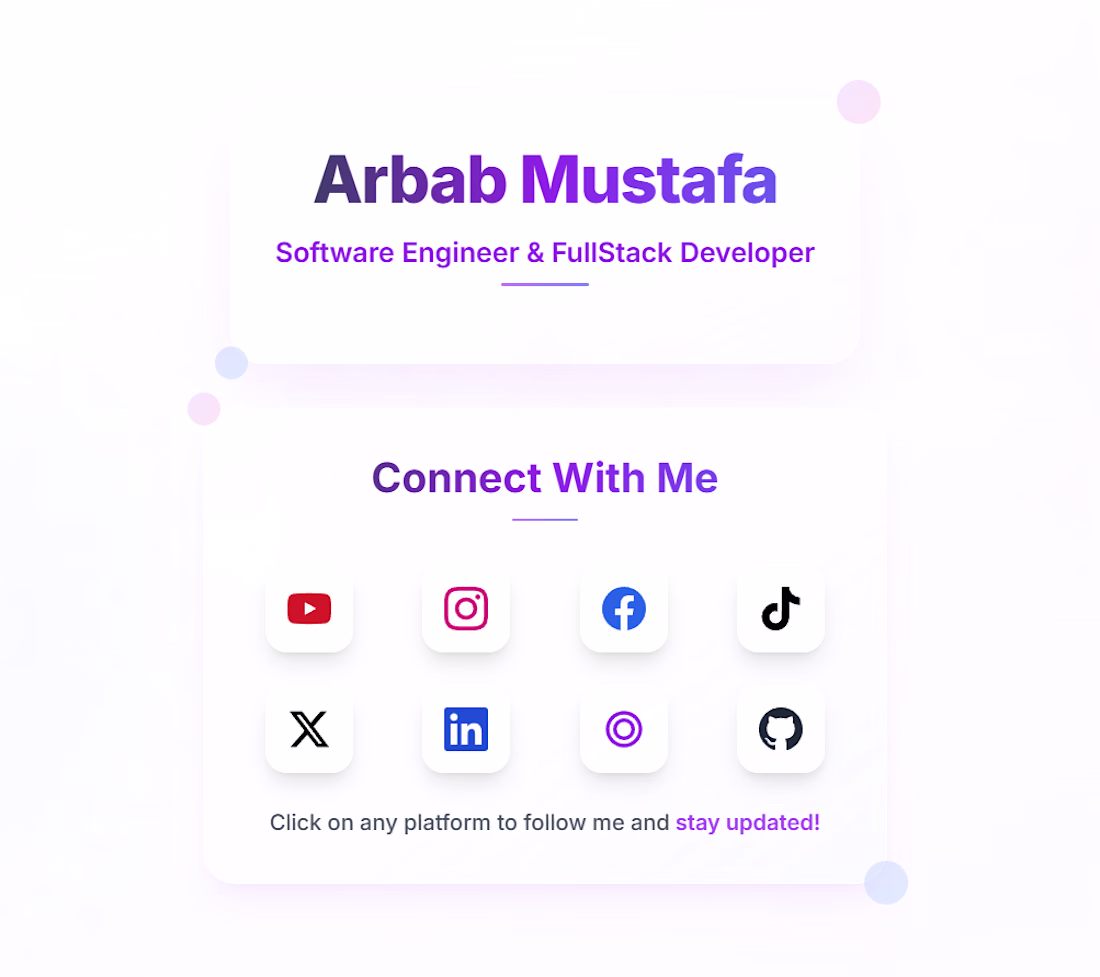Visit the Instagram profile
The image size is (1100, 977).
(x=466, y=608)
